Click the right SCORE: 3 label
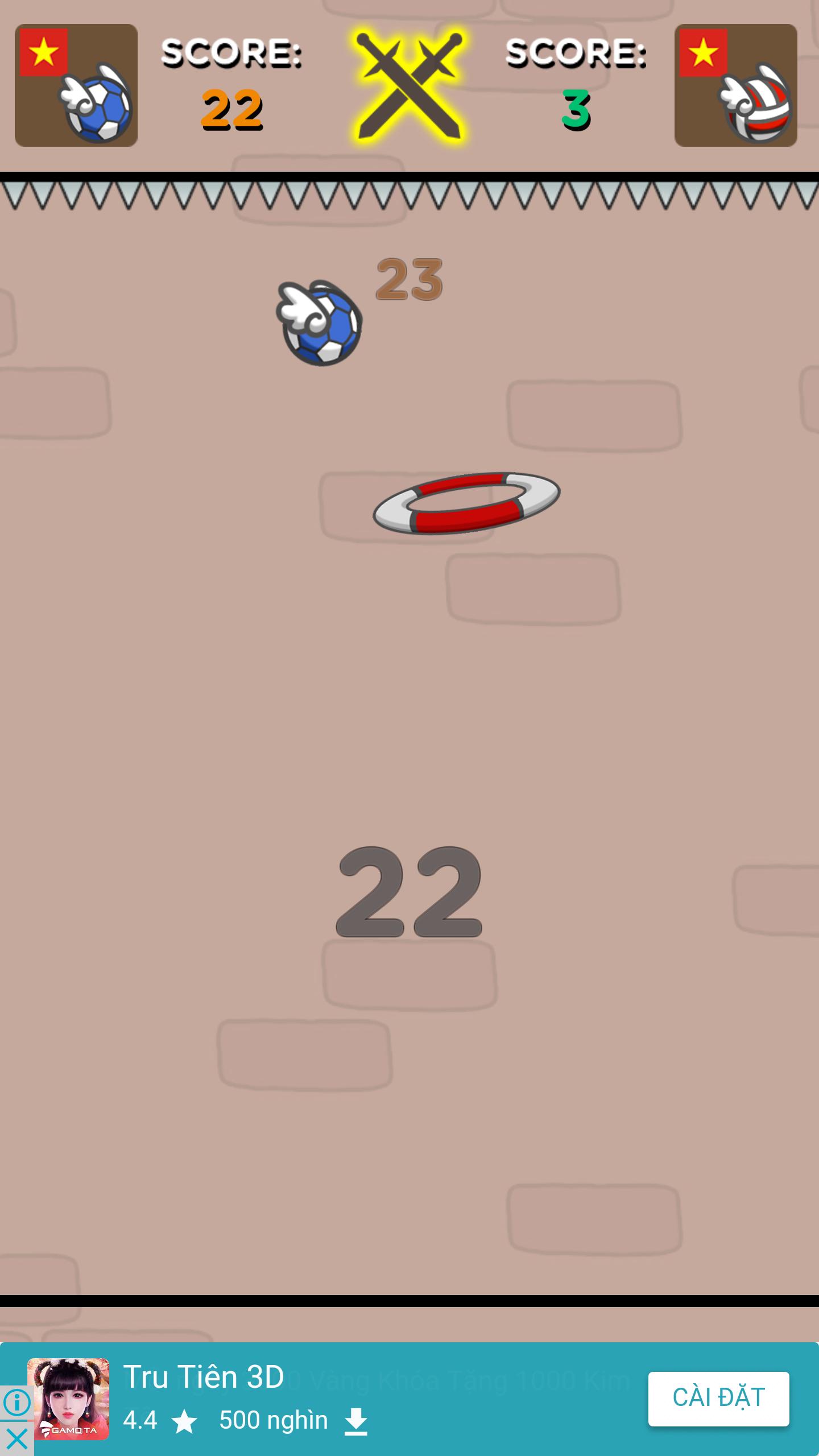Screen dimensions: 819x1456 (576, 80)
